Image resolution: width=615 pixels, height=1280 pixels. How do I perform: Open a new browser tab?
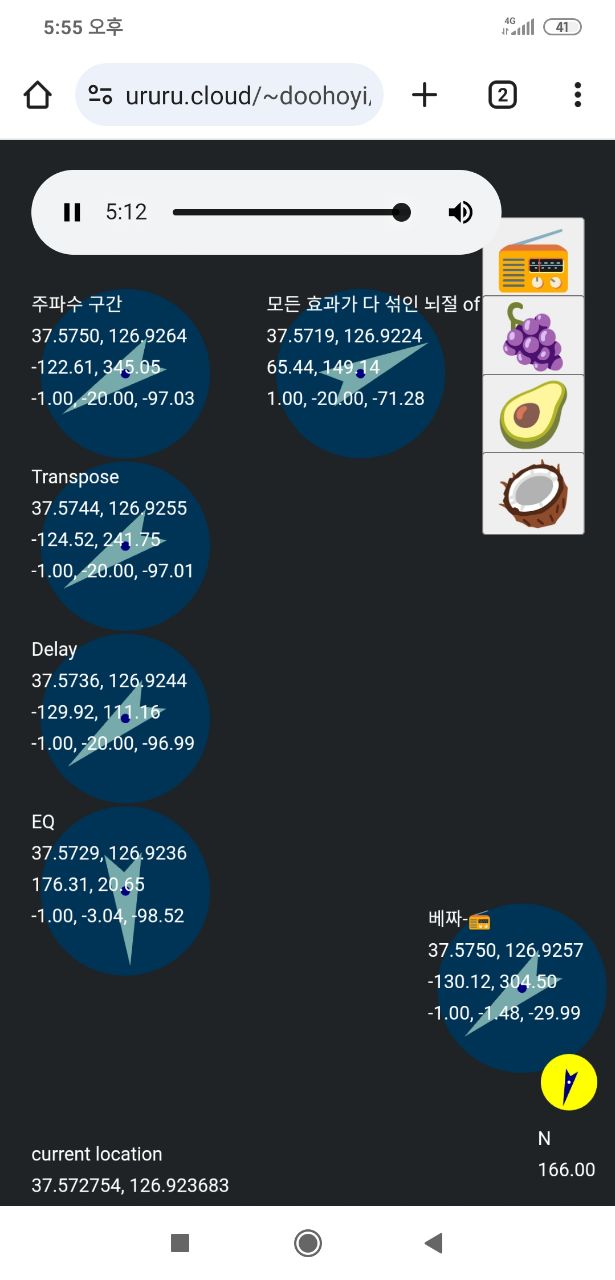click(x=425, y=95)
